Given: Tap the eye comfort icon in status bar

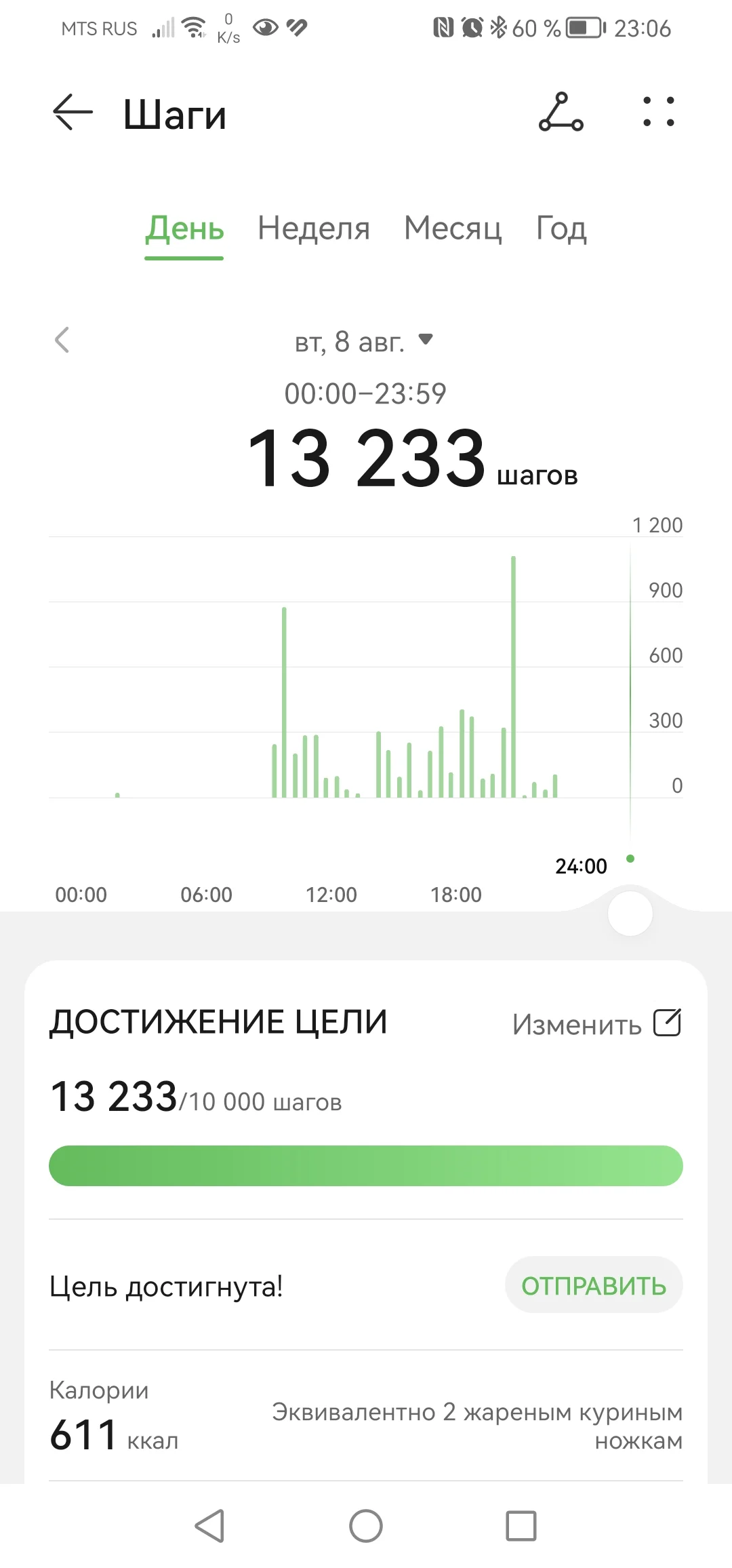Looking at the screenshot, I should pyautogui.click(x=266, y=27).
